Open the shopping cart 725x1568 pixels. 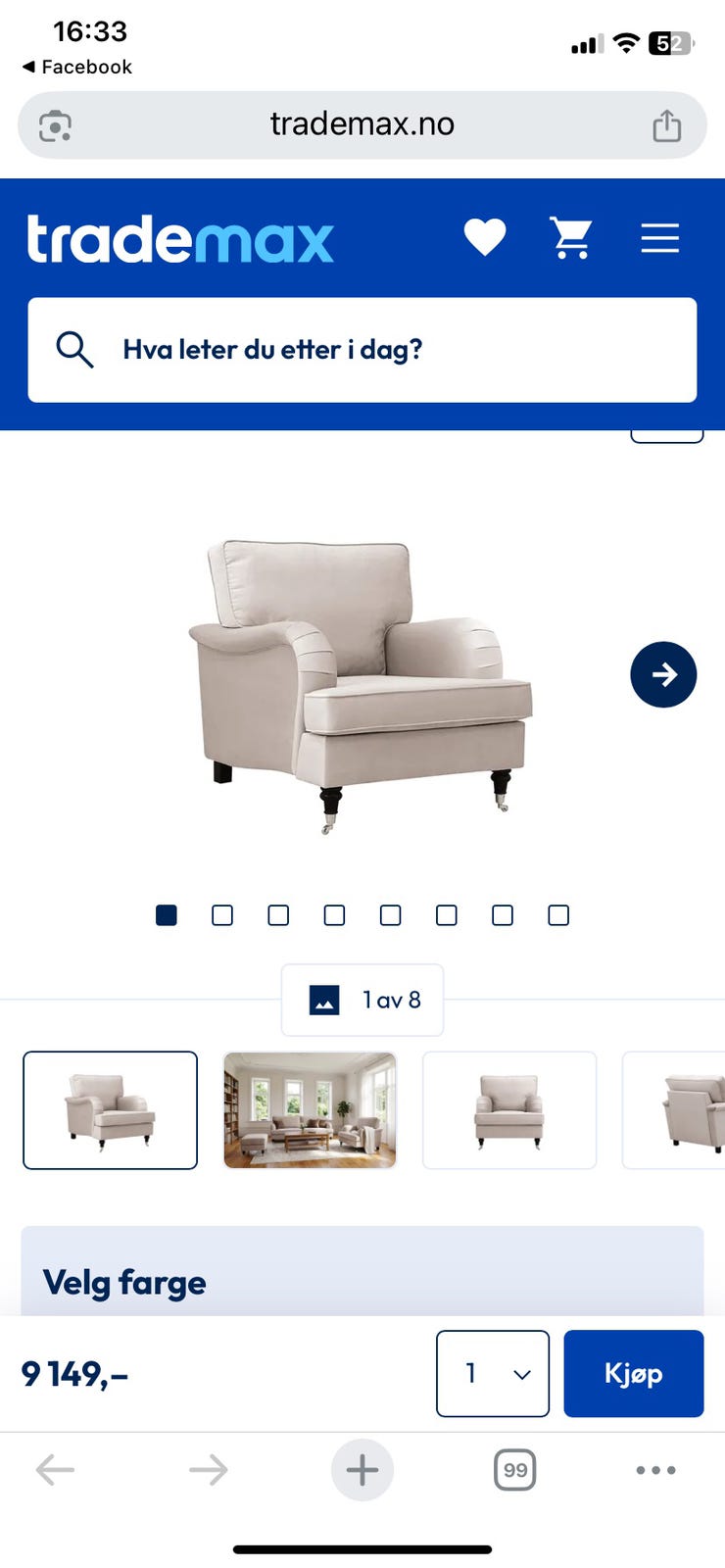coord(571,238)
